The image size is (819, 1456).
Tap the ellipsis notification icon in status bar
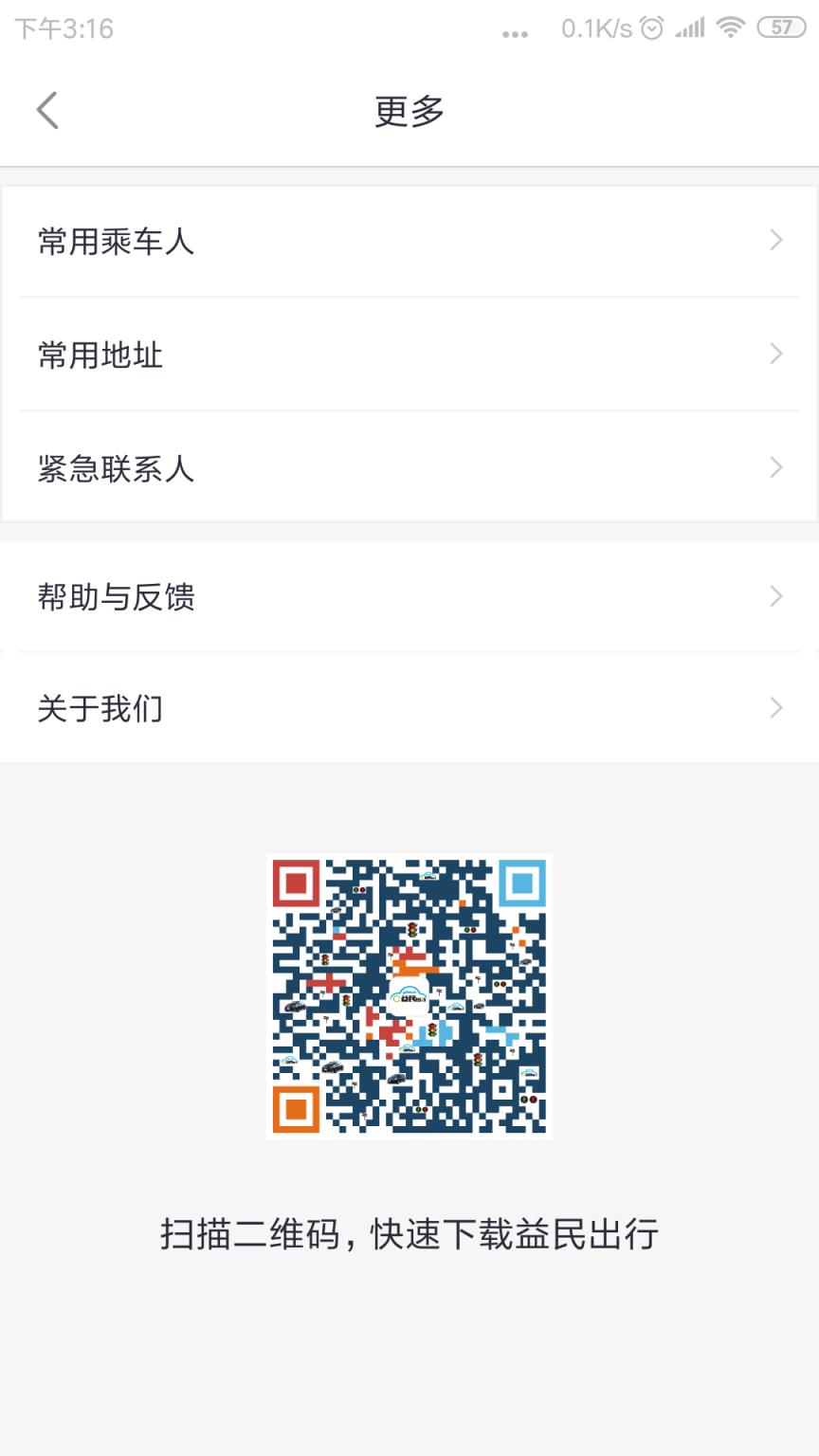515,32
